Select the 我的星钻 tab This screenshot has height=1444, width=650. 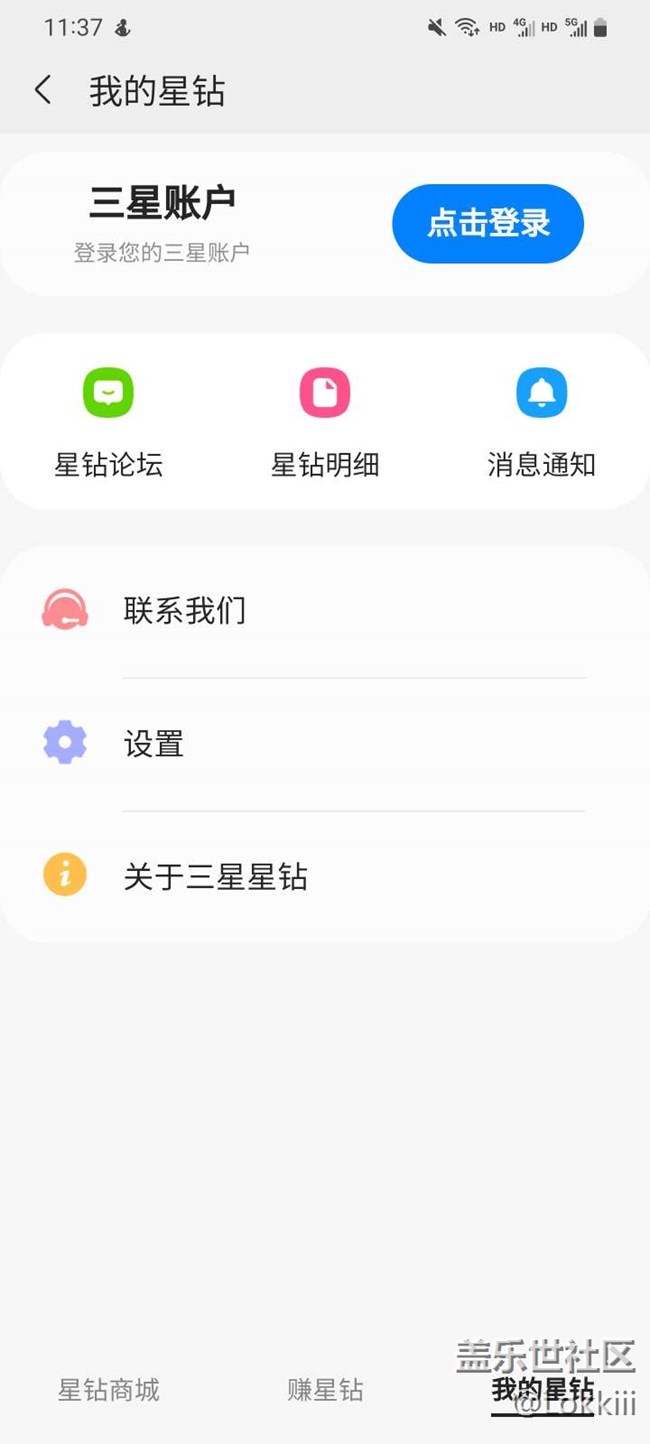click(x=542, y=1391)
